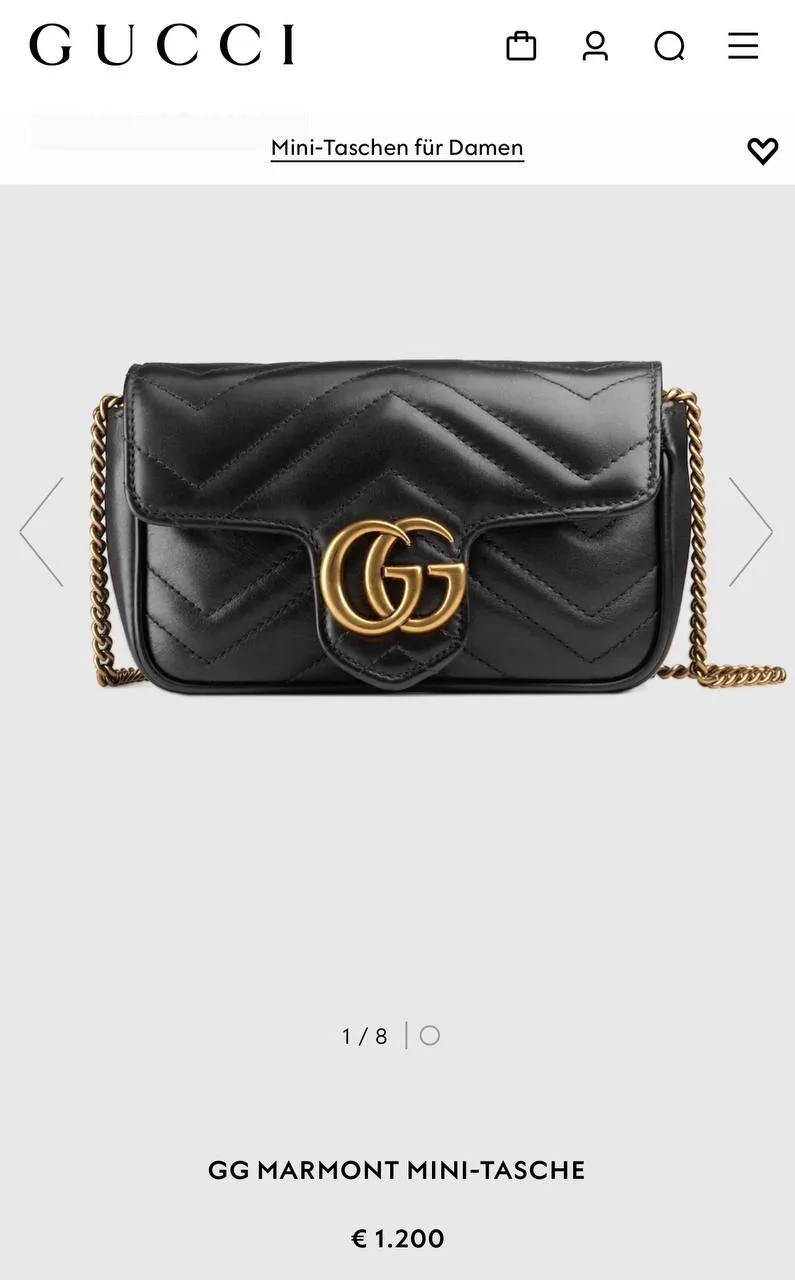Open the hamburger menu
Image resolution: width=795 pixels, height=1280 pixels.
pyautogui.click(x=742, y=46)
